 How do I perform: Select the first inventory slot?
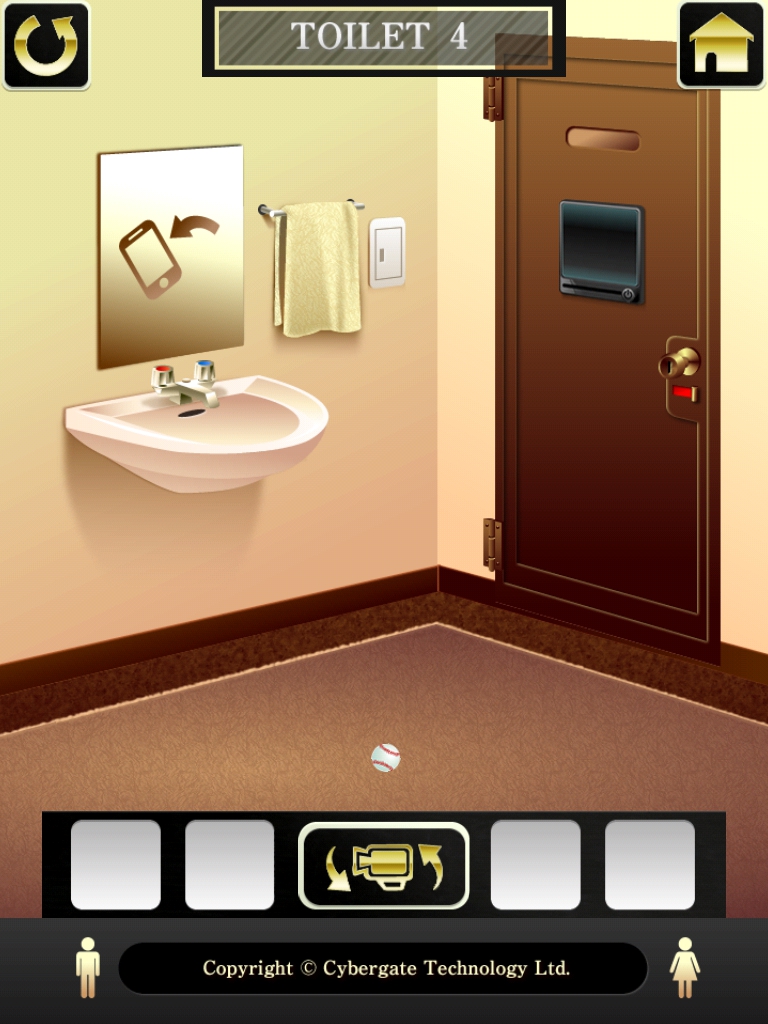click(x=116, y=865)
